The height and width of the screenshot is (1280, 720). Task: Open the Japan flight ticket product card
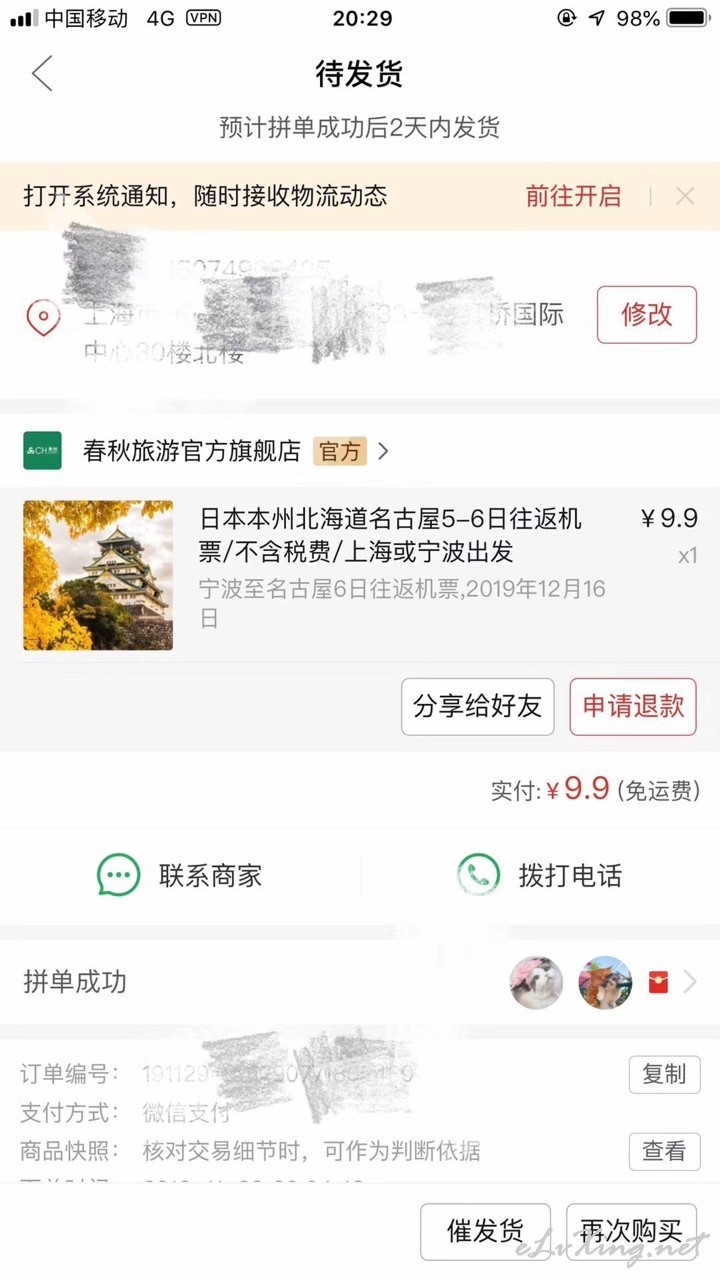pos(360,575)
